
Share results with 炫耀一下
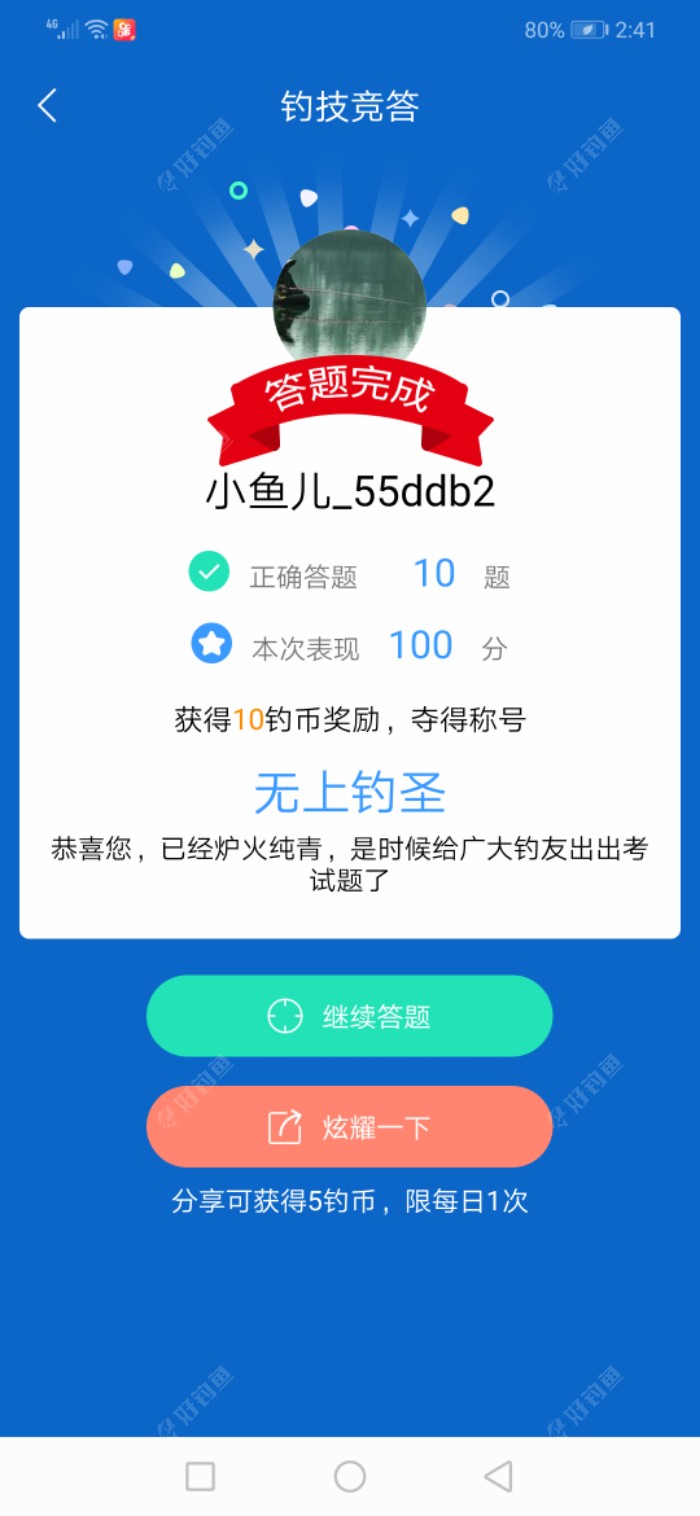pyautogui.click(x=349, y=1127)
